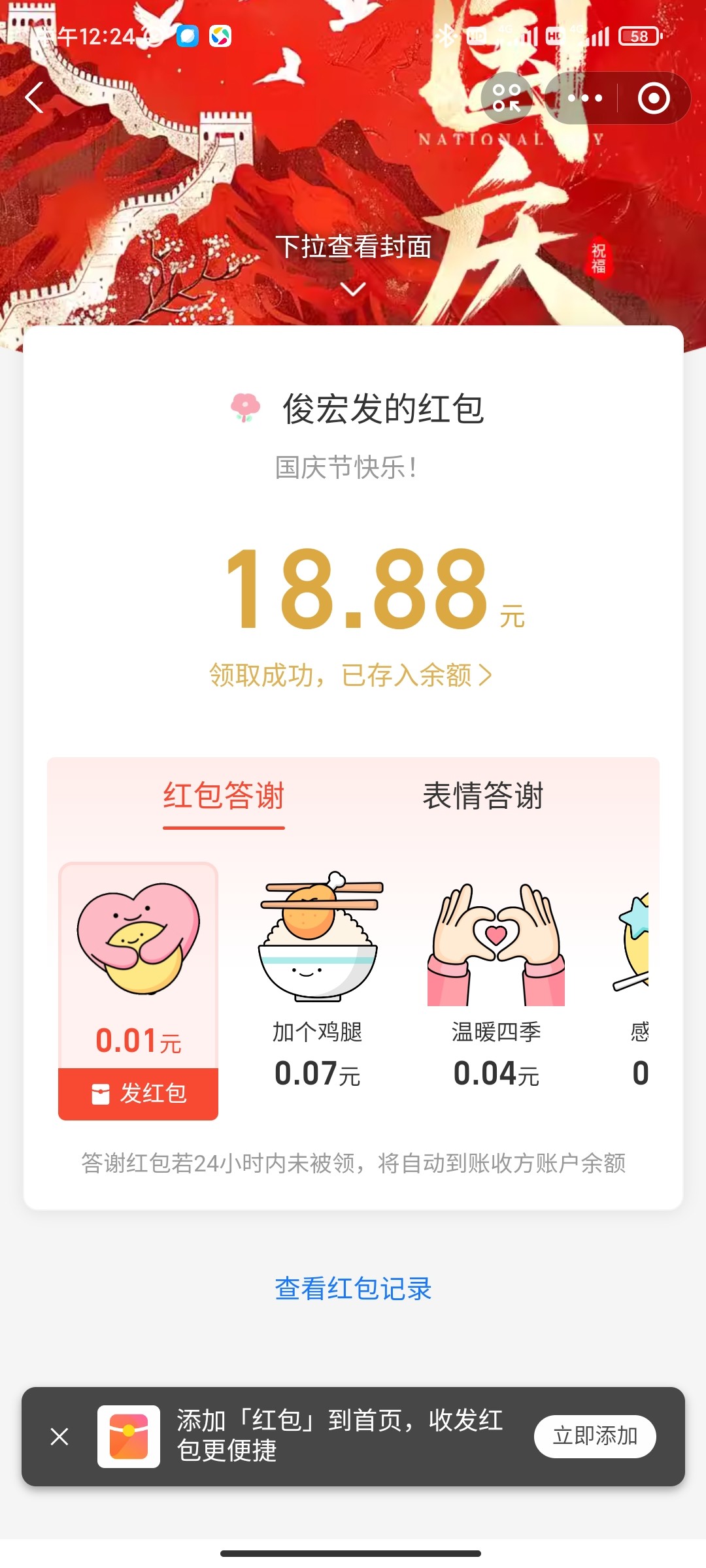706x1568 pixels.
Task: Open the mini program overflow menu
Action: tap(584, 98)
